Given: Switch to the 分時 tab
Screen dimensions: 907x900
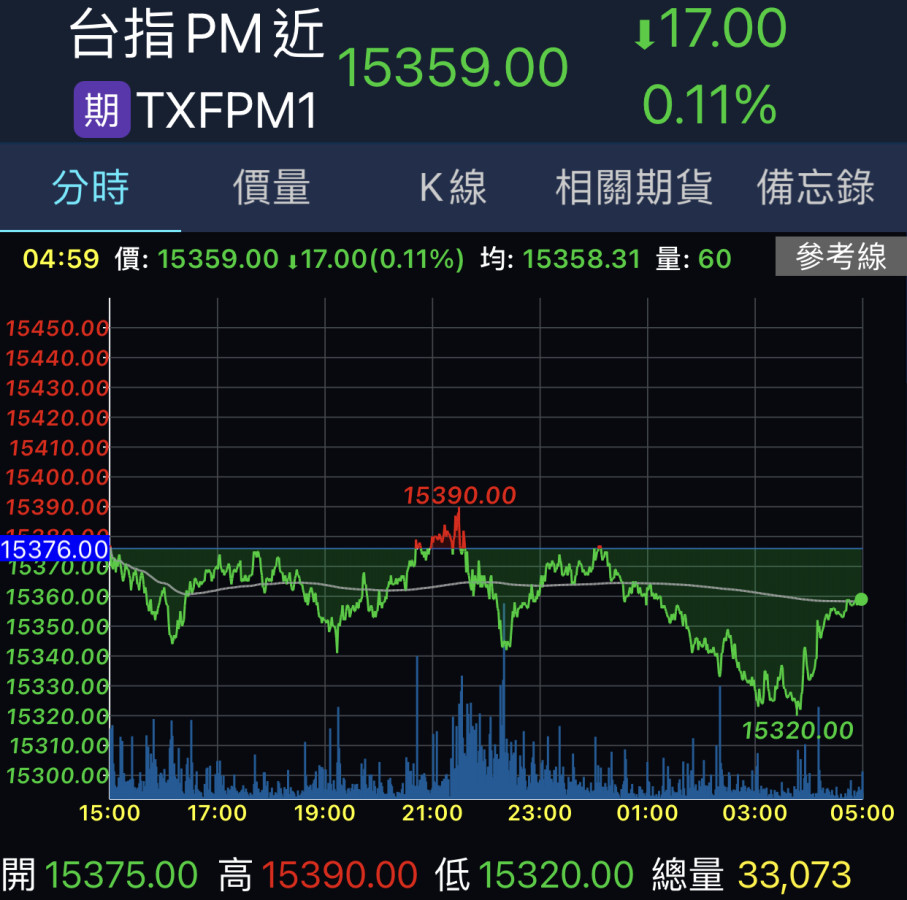Looking at the screenshot, I should (91, 187).
